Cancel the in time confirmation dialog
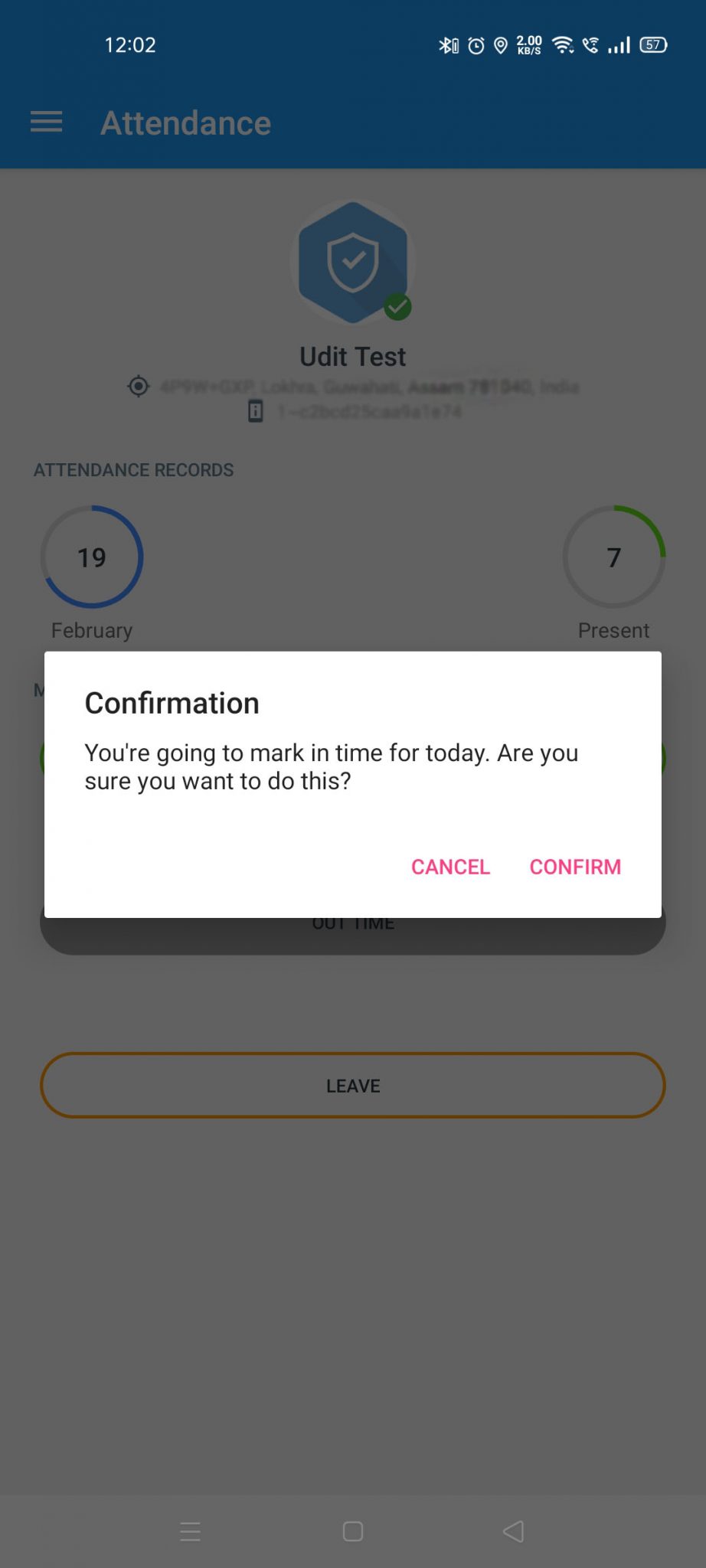Image resolution: width=706 pixels, height=1568 pixels. (x=450, y=867)
